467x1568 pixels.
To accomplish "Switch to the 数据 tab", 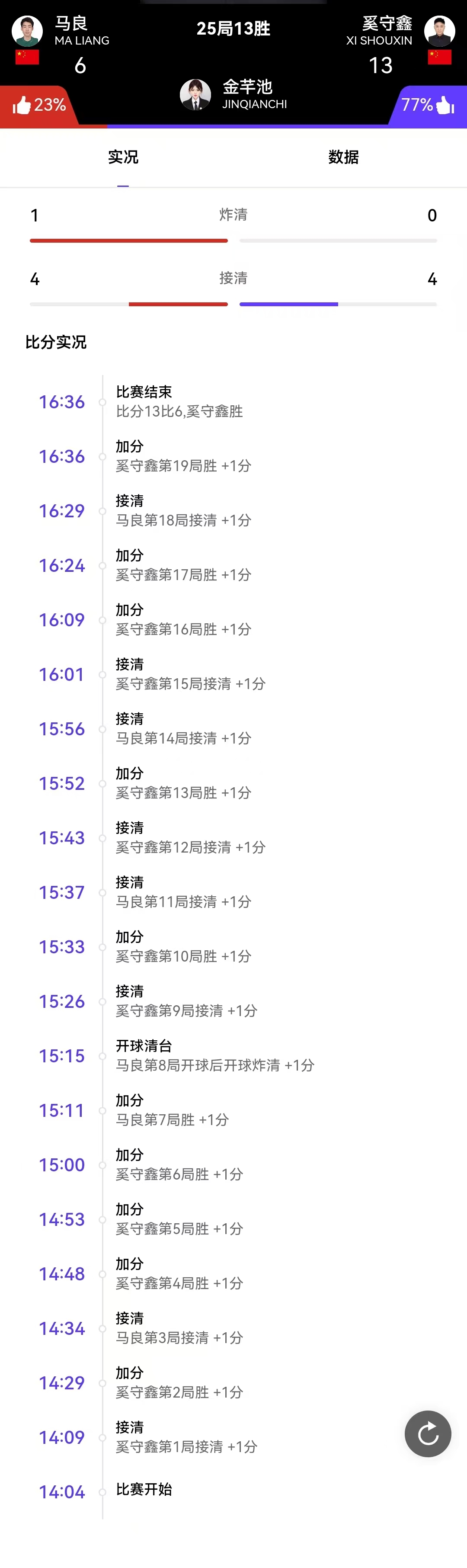I will tap(343, 157).
